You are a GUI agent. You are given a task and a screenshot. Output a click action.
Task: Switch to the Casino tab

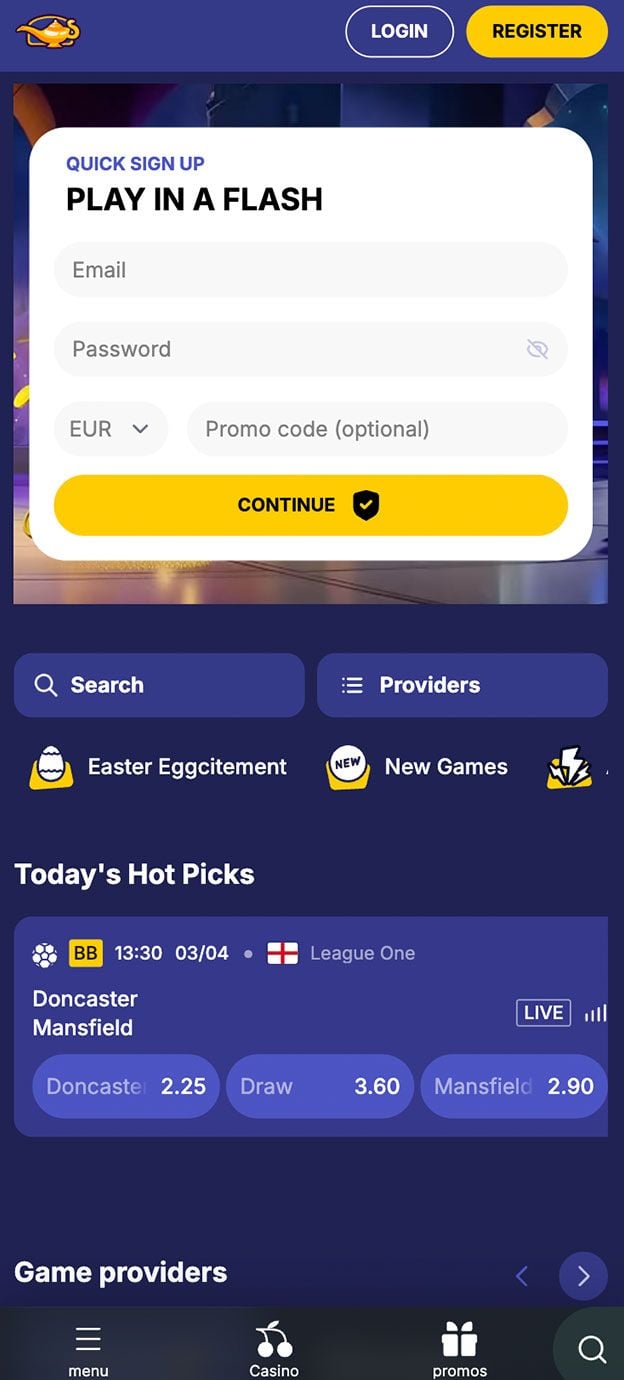(x=274, y=1348)
